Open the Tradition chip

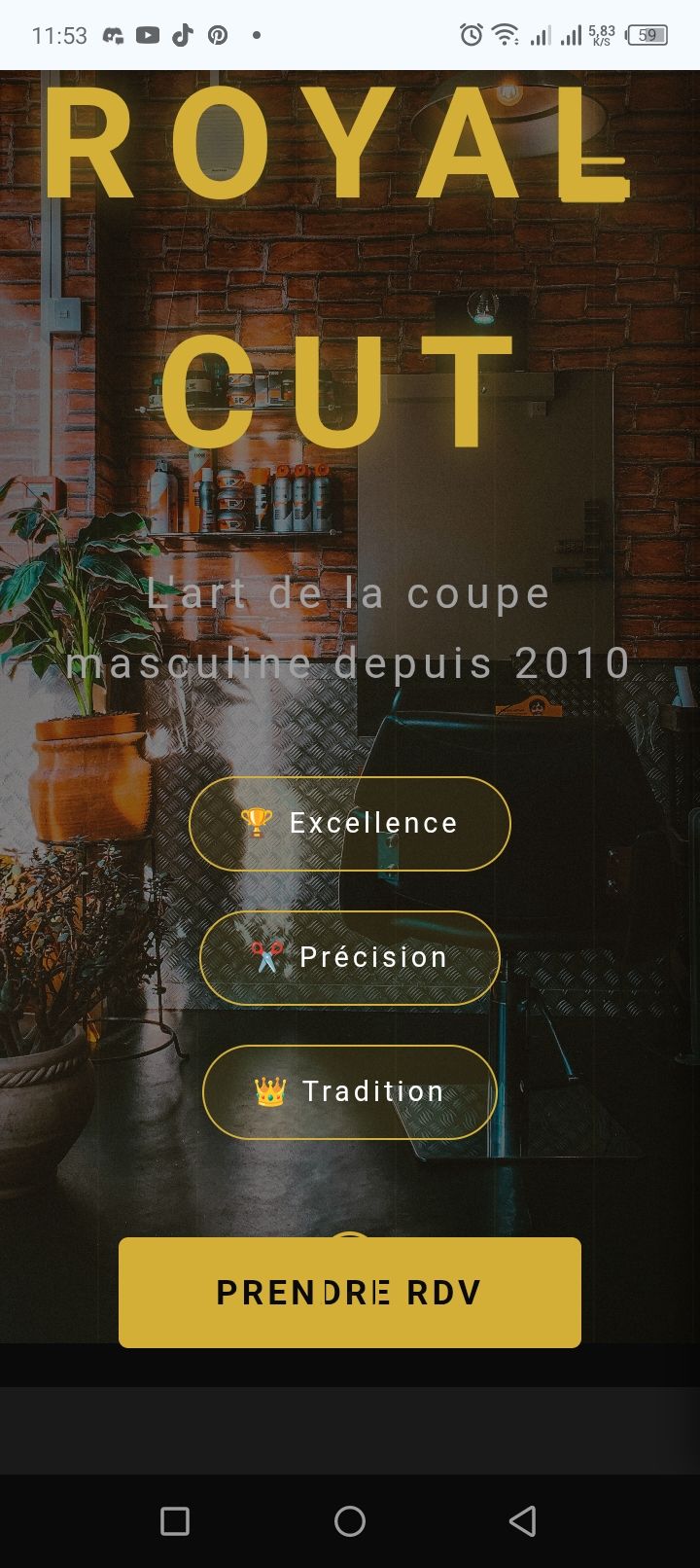(350, 1092)
